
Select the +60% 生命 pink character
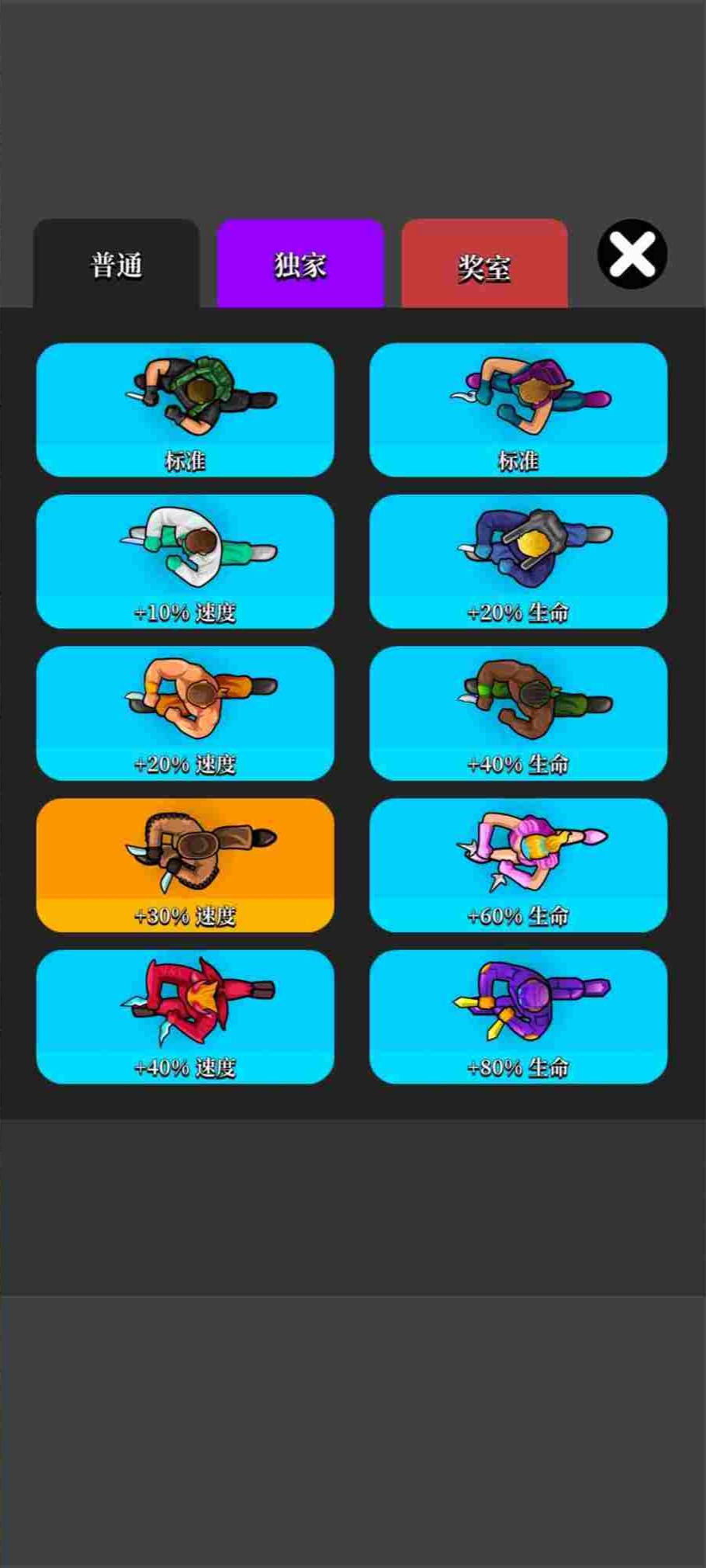[x=518, y=865]
